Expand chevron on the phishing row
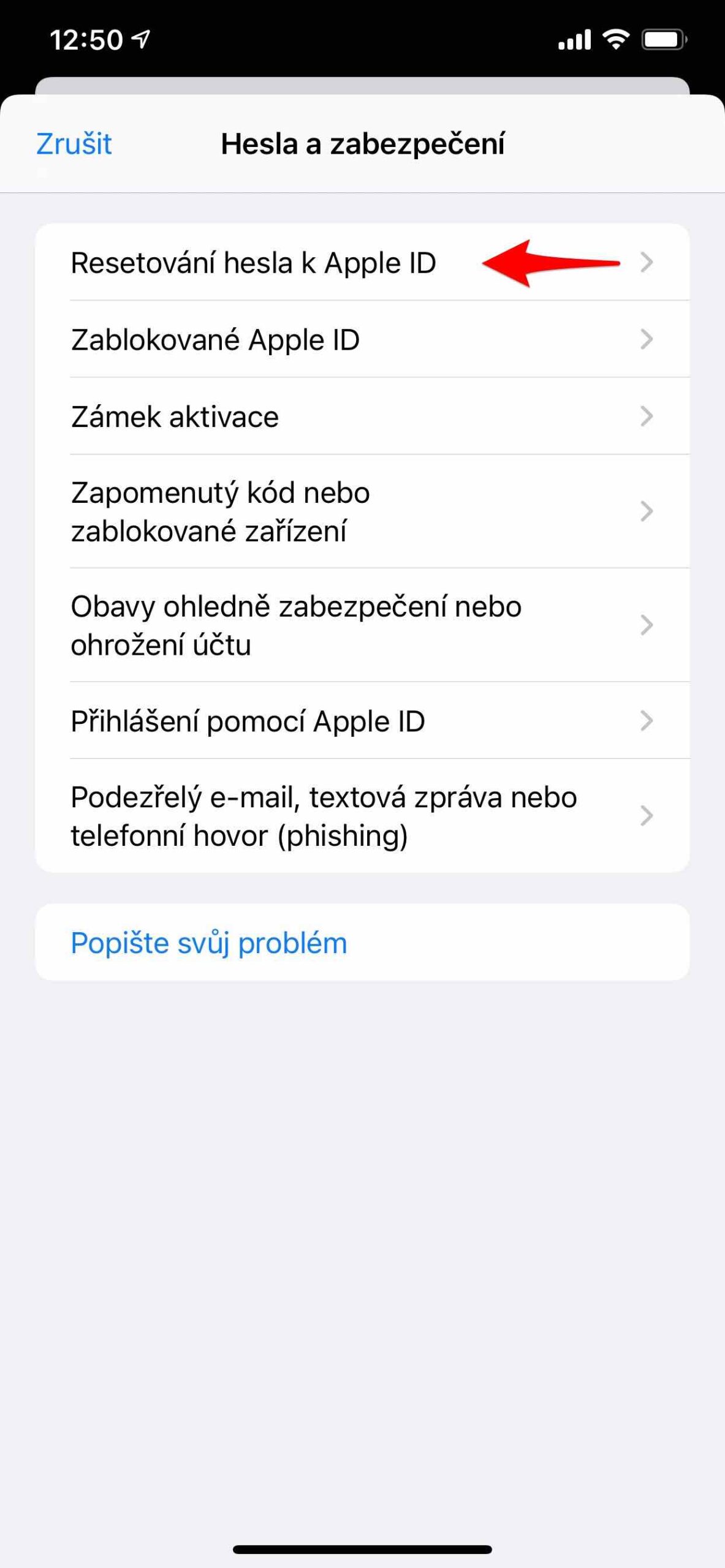725x1568 pixels. 647,815
